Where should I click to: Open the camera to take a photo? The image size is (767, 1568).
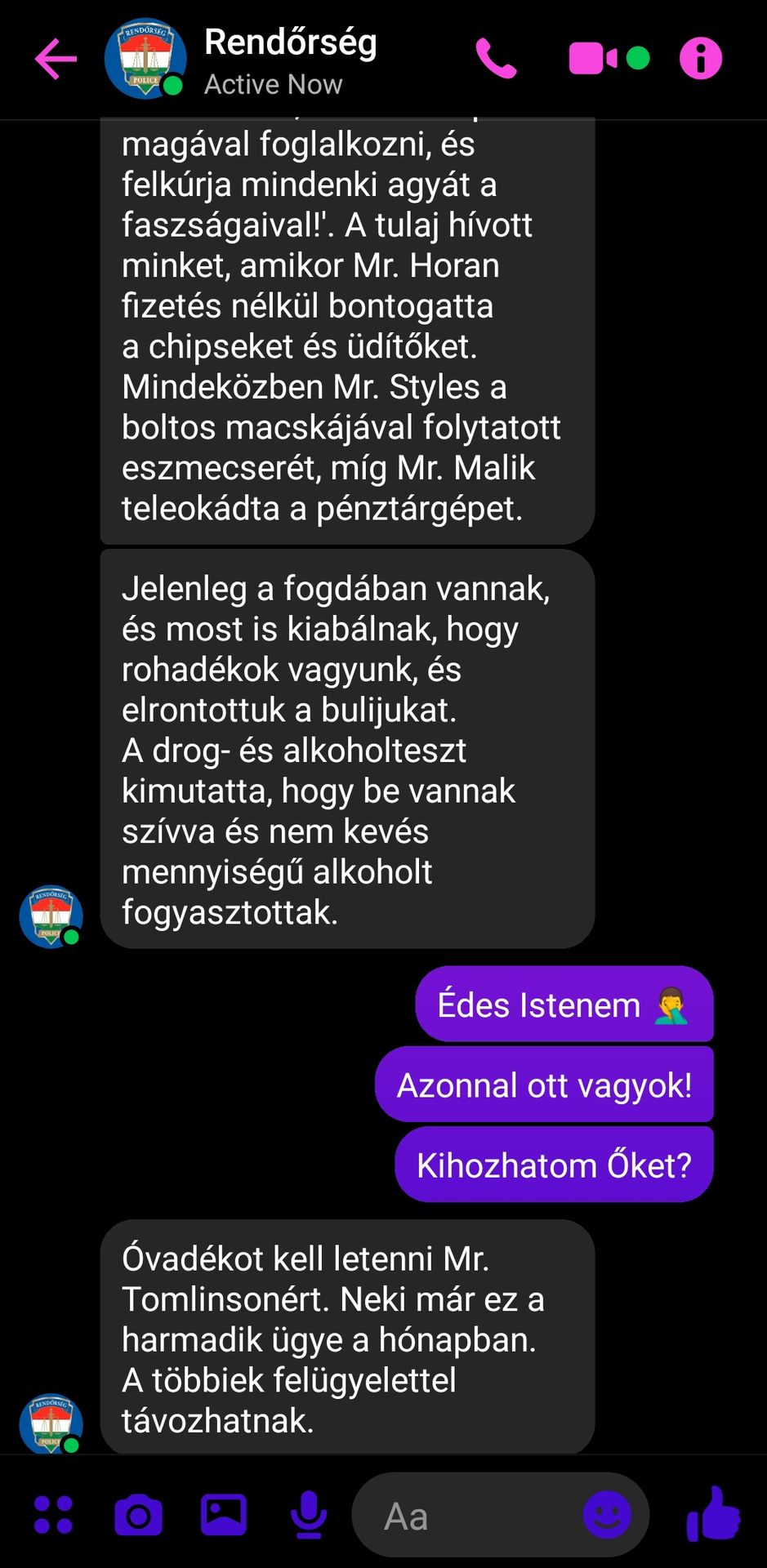pyautogui.click(x=138, y=1515)
